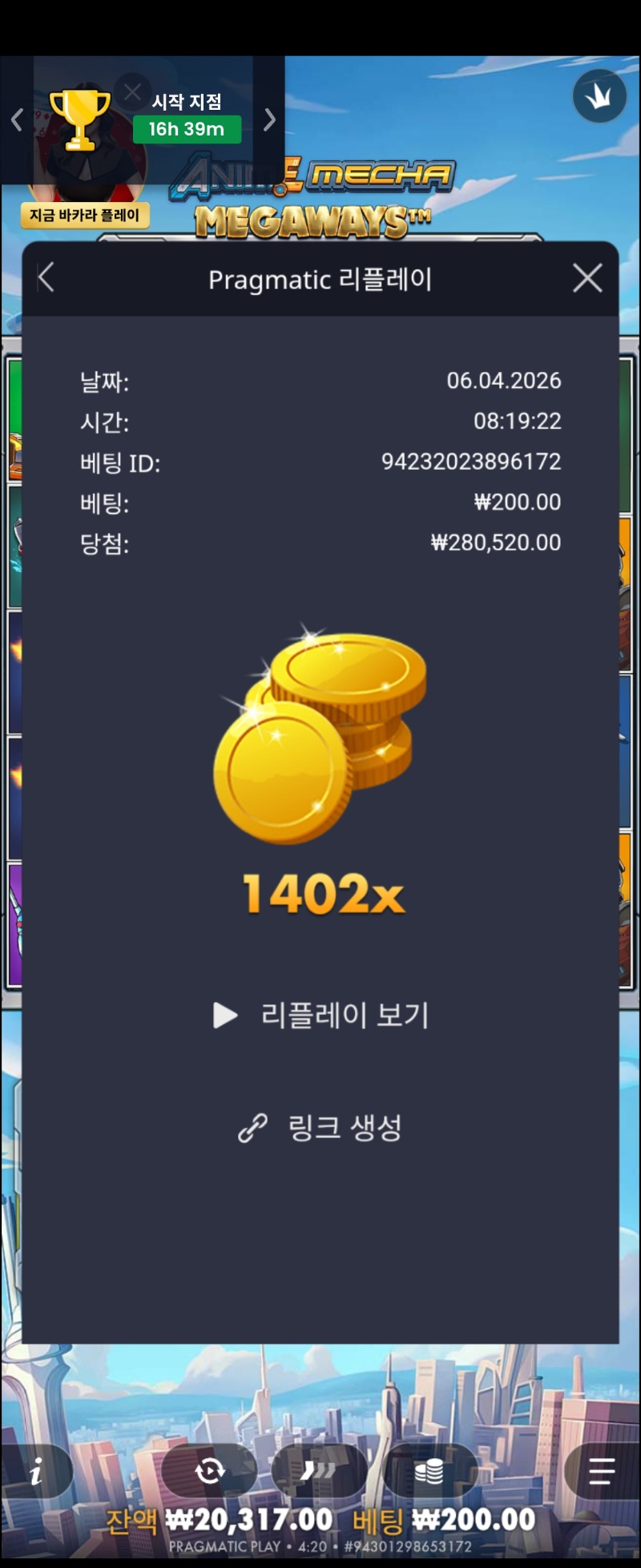Play the replay with 리플레이 보기
Viewport: 641px width, 1568px height.
click(x=321, y=1016)
